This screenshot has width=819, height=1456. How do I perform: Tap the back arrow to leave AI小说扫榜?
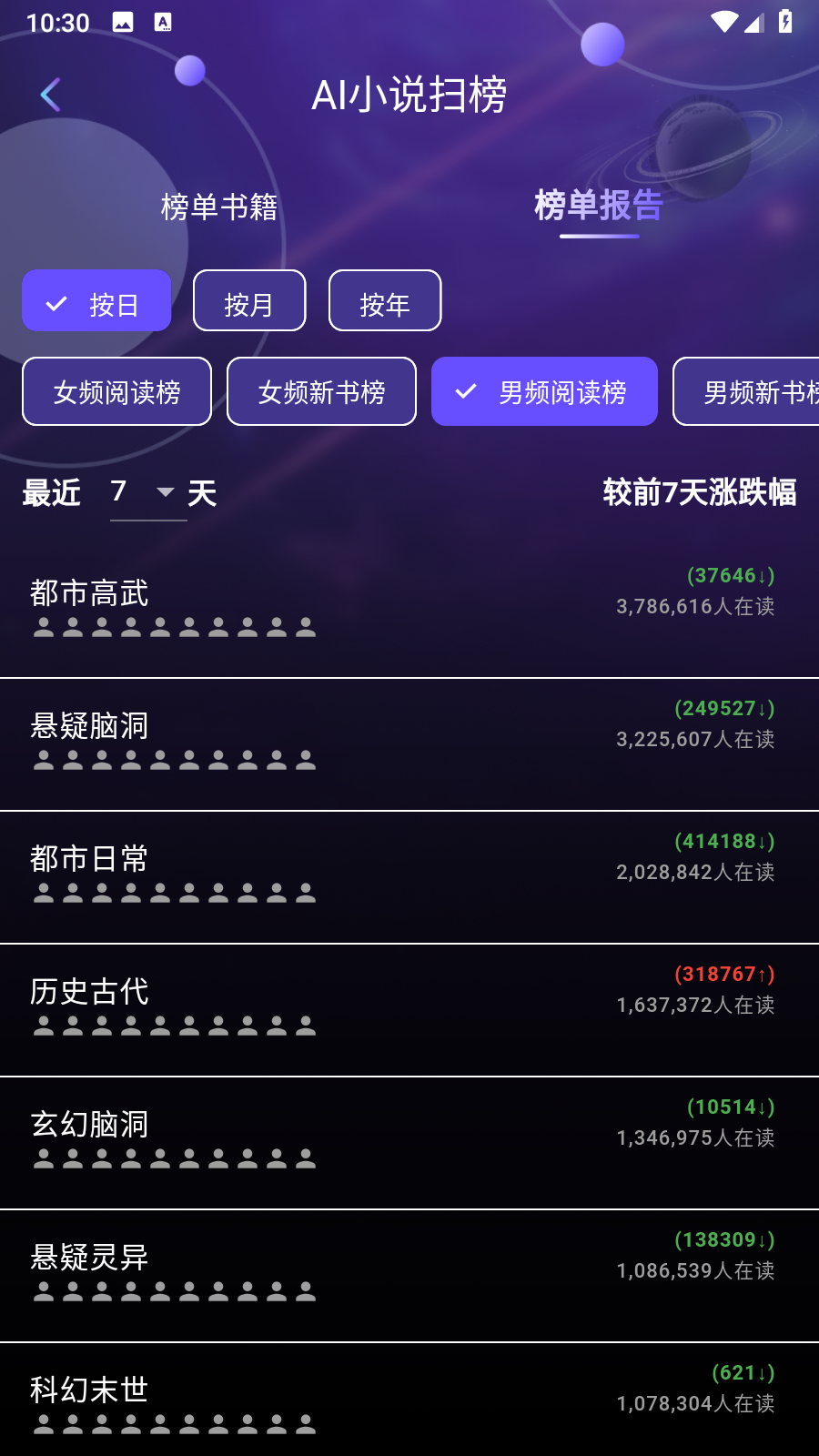tap(50, 95)
